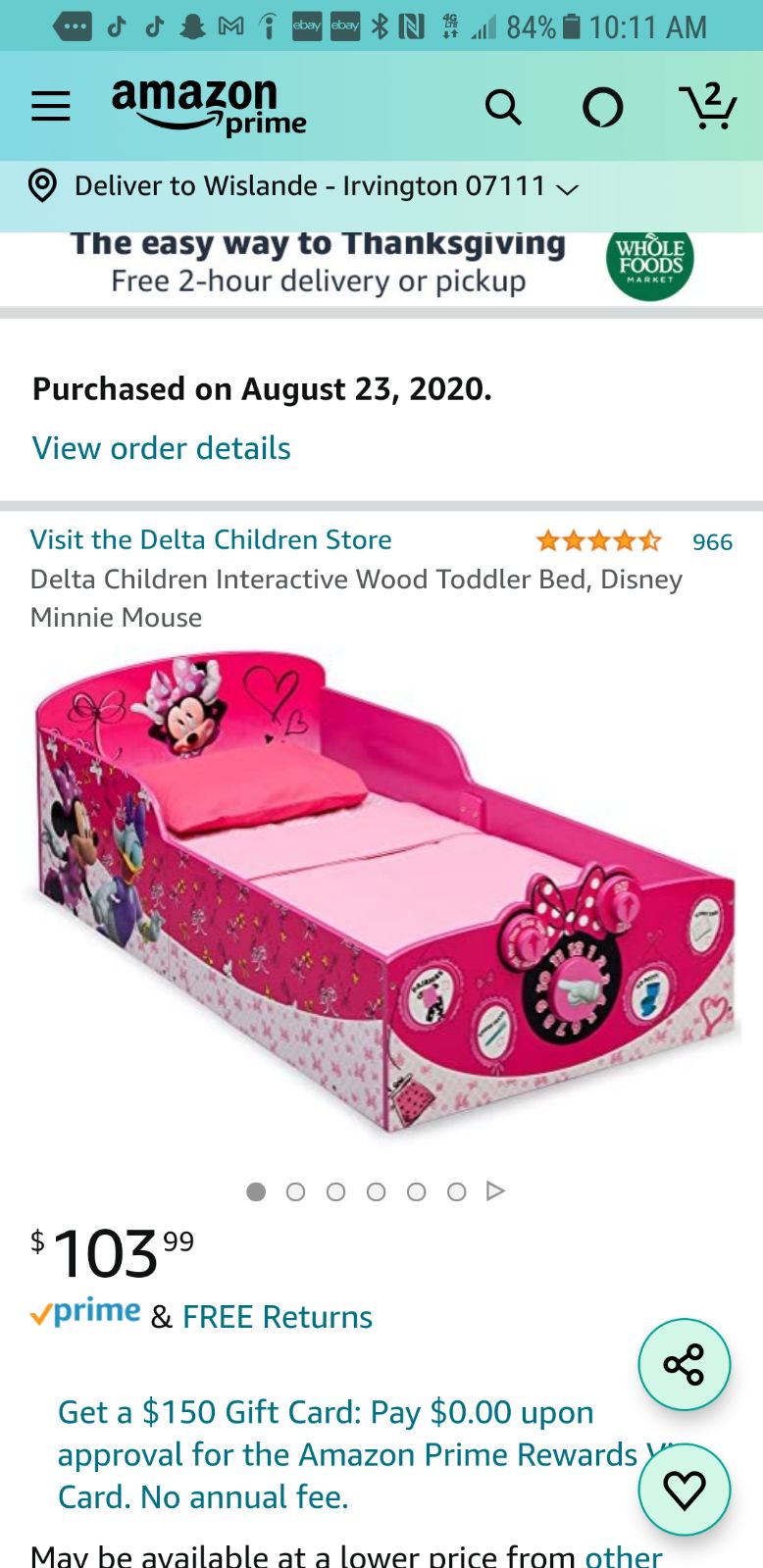
Task: Open the hamburger menu
Action: click(x=51, y=106)
